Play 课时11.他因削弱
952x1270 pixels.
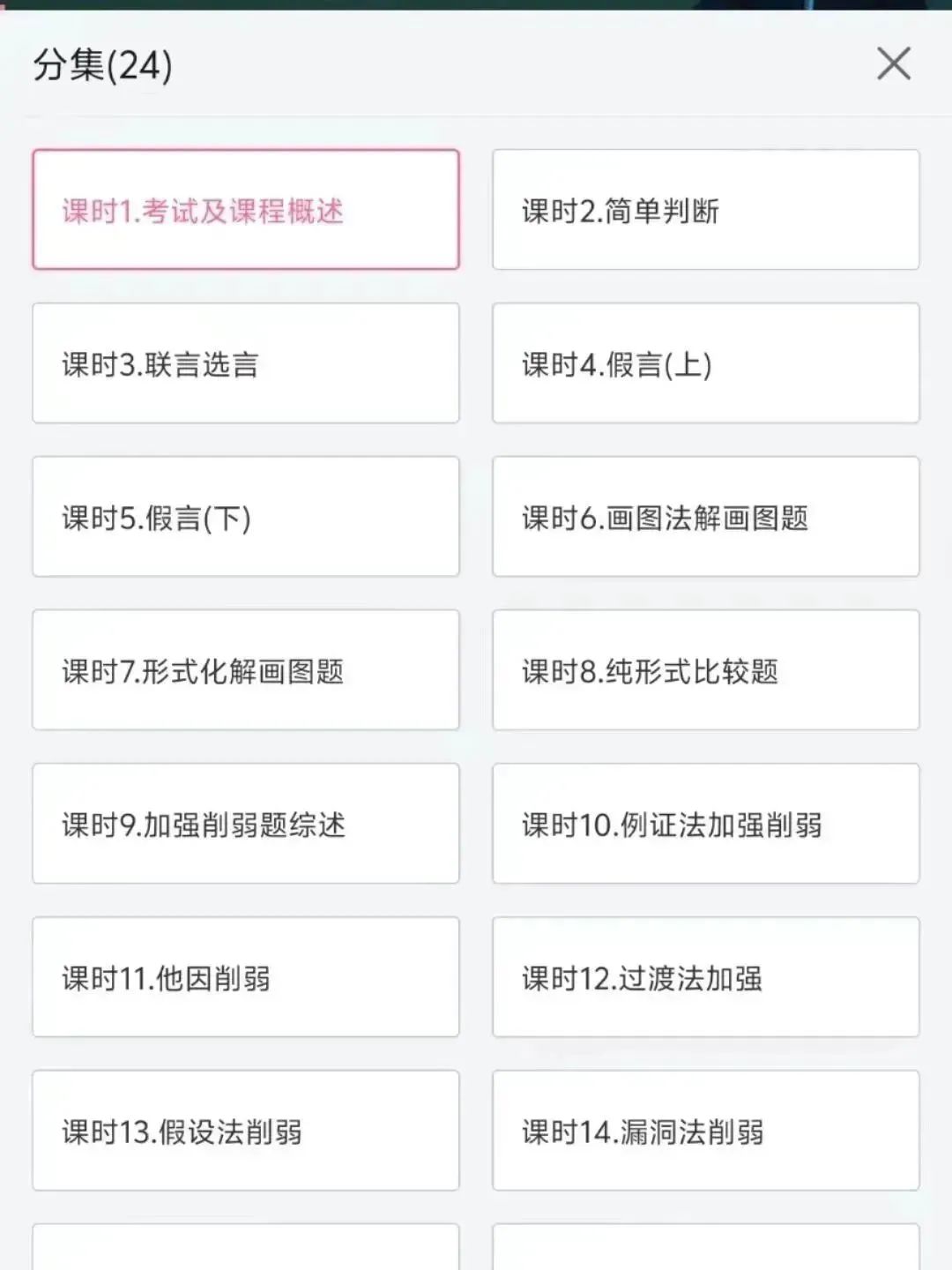pos(246,977)
